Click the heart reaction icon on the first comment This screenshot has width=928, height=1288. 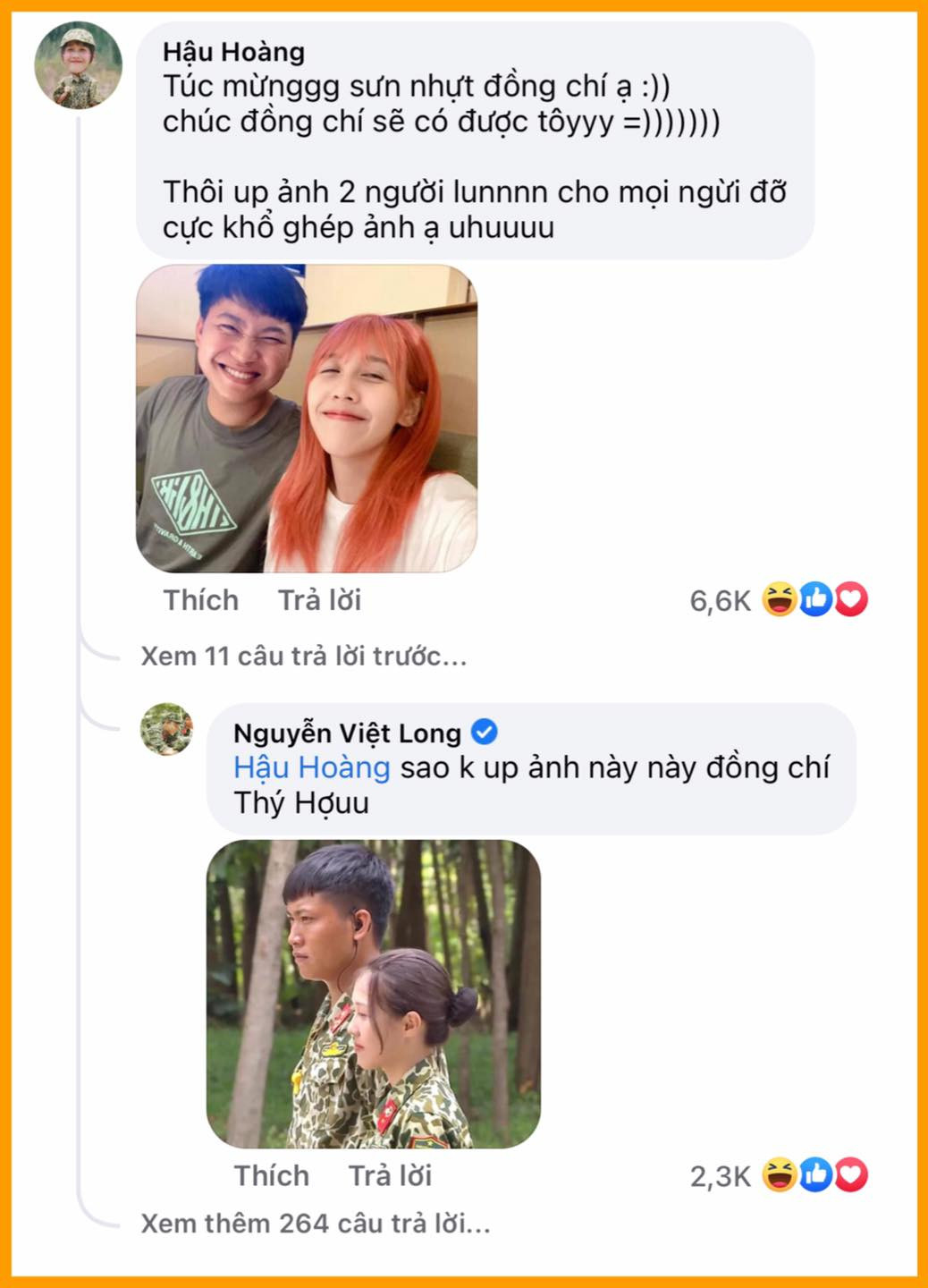coord(850,600)
